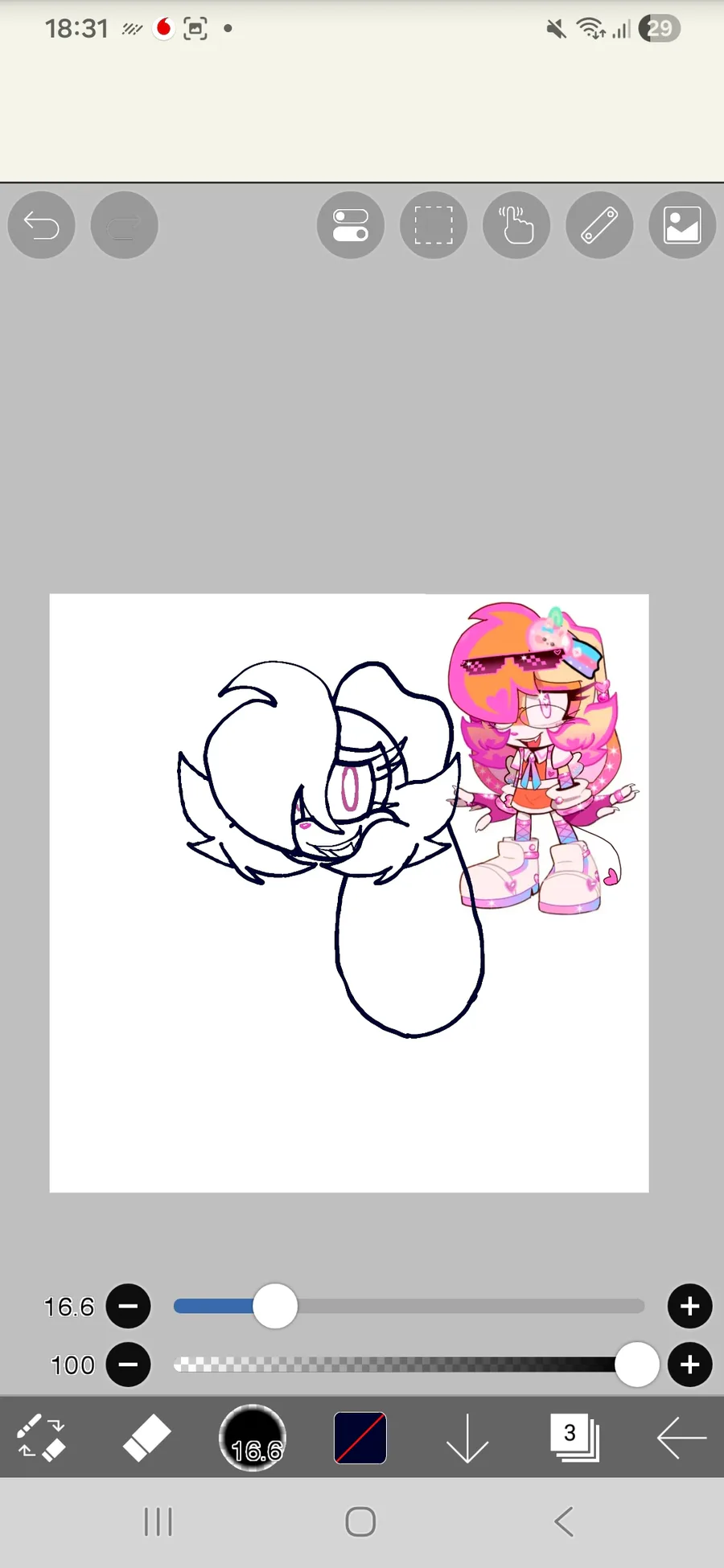
Task: Increase brush thickness with plus button
Action: point(689,1306)
